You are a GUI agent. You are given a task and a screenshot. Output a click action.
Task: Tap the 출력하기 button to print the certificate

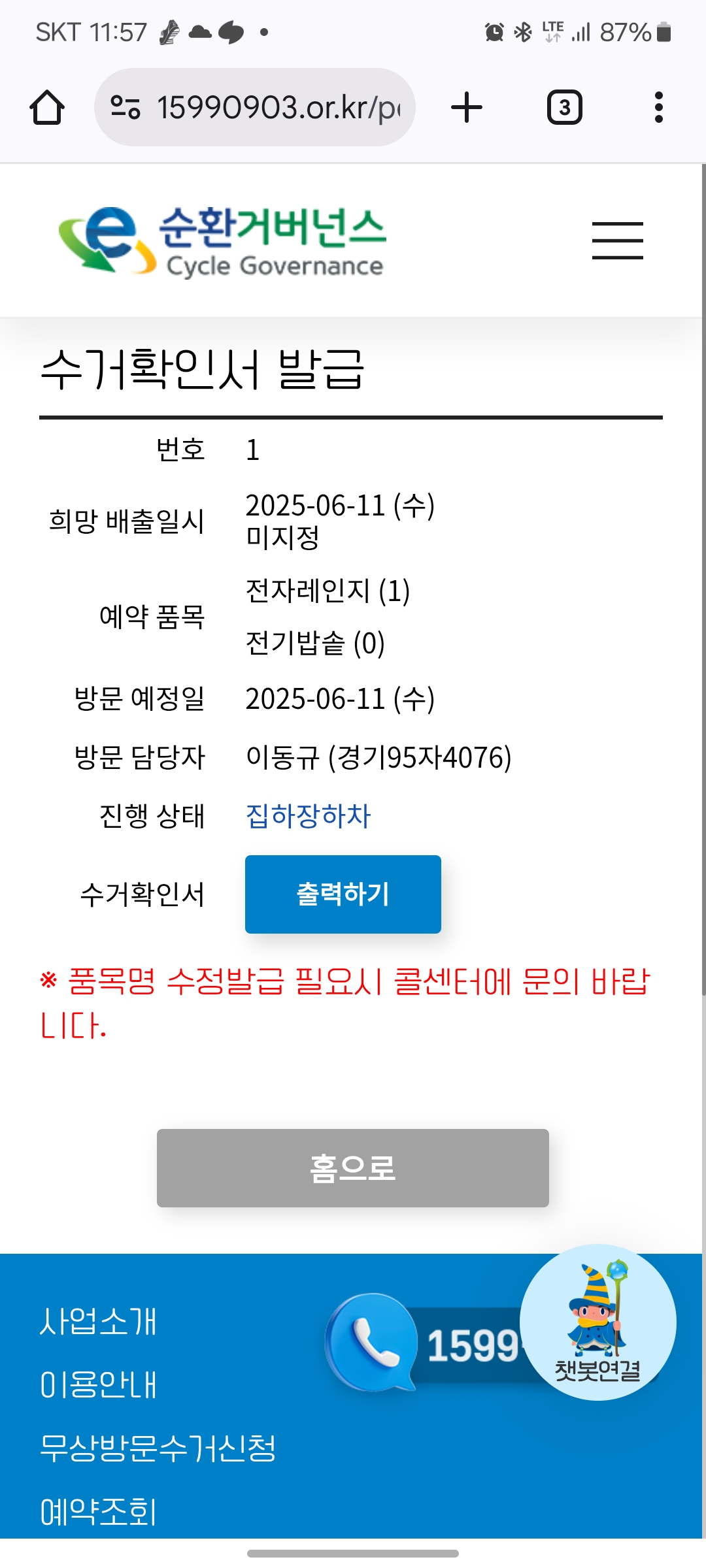(343, 894)
